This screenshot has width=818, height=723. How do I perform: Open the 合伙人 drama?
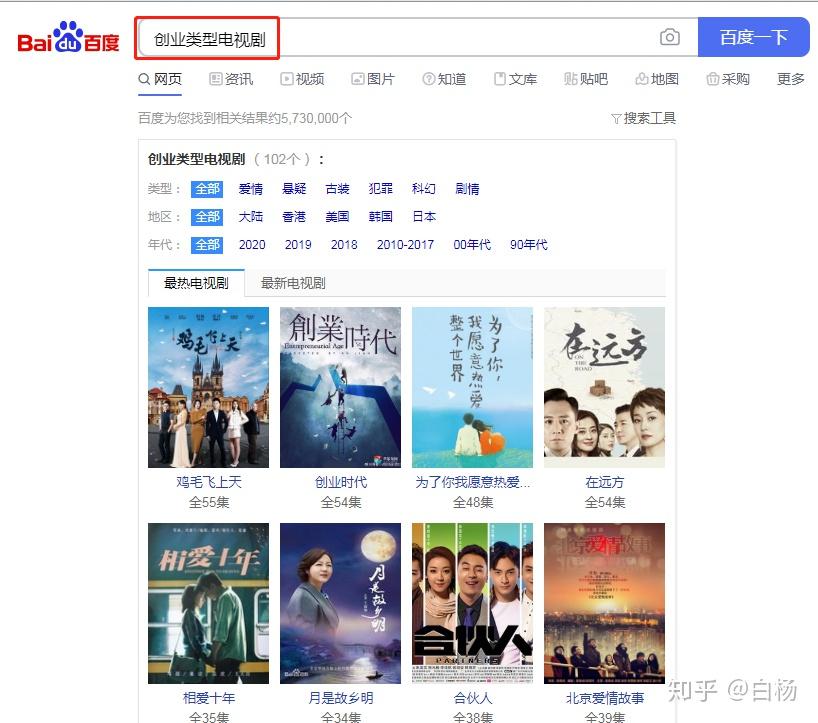(x=472, y=603)
